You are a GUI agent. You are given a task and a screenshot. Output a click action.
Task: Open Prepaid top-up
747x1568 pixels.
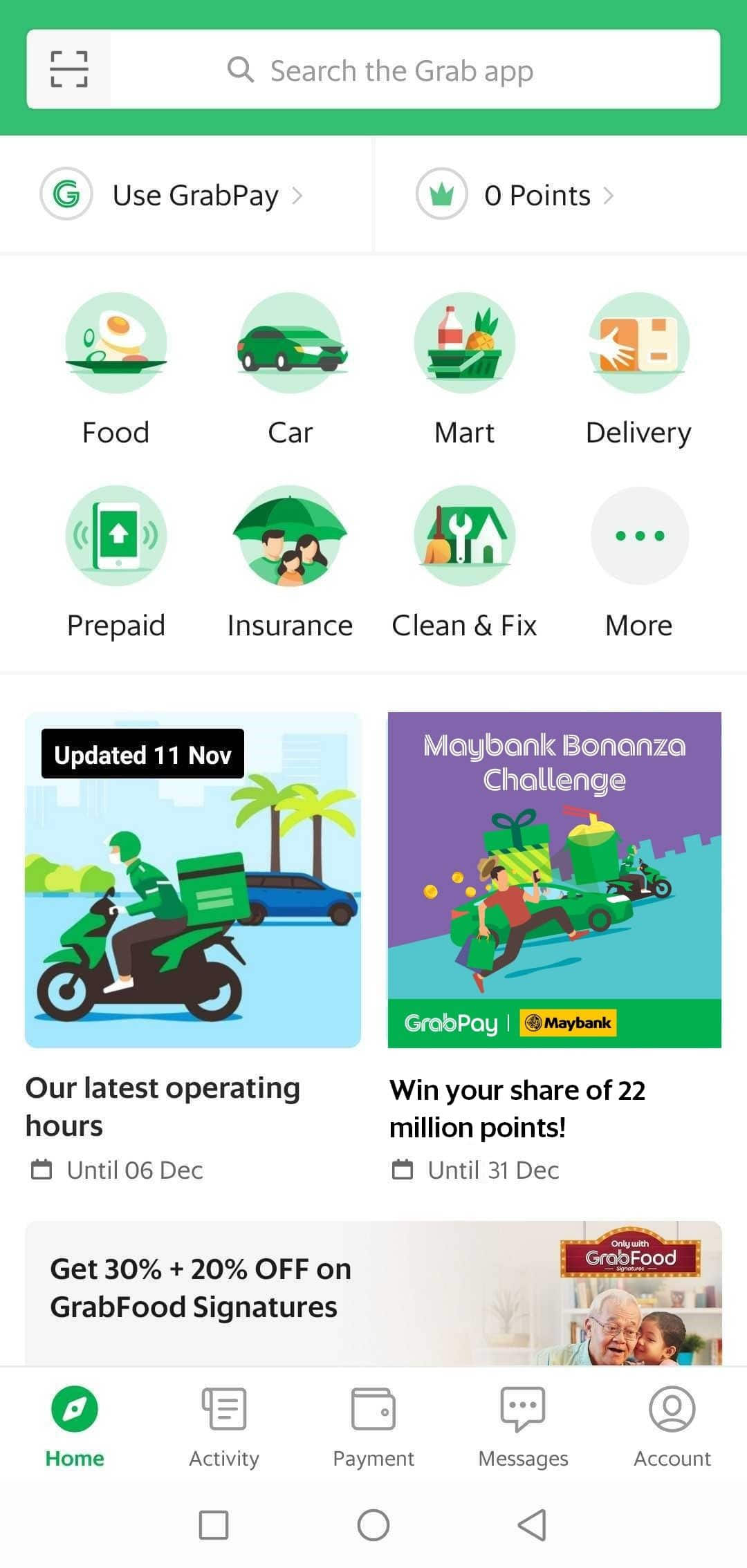click(116, 561)
